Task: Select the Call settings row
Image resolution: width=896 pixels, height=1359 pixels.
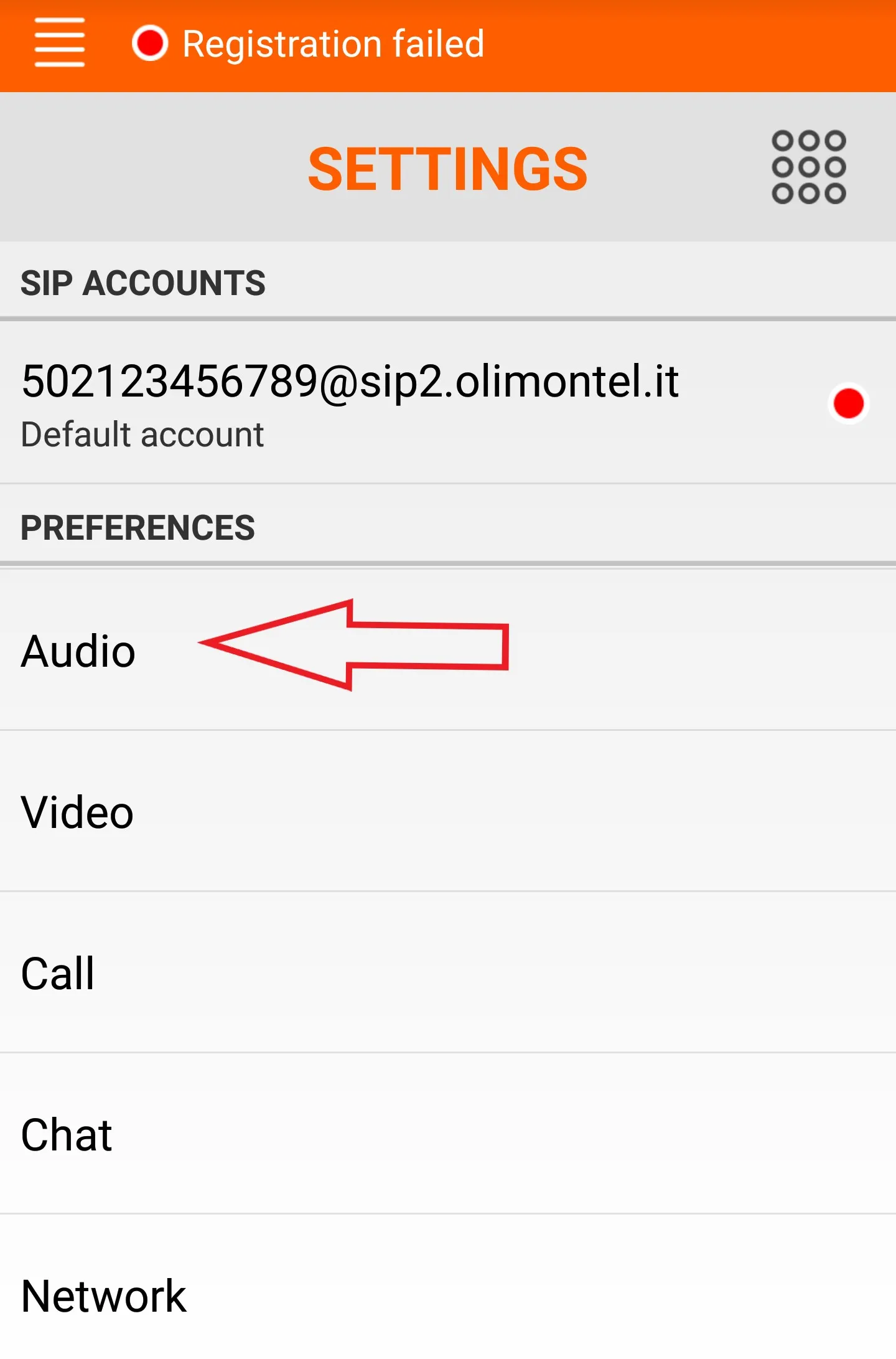Action: [x=58, y=974]
